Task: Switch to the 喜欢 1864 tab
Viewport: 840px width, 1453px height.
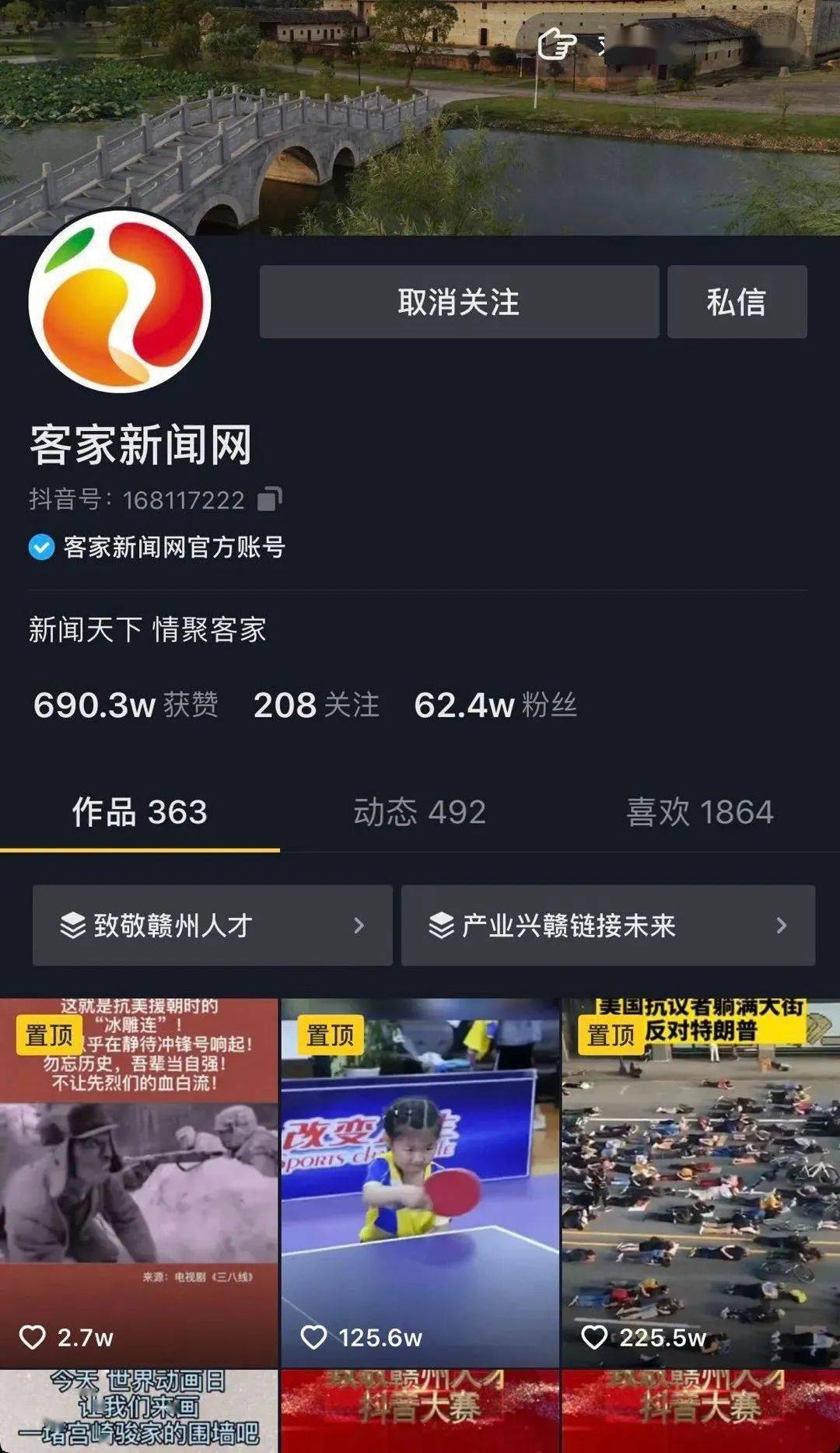Action: [699, 812]
